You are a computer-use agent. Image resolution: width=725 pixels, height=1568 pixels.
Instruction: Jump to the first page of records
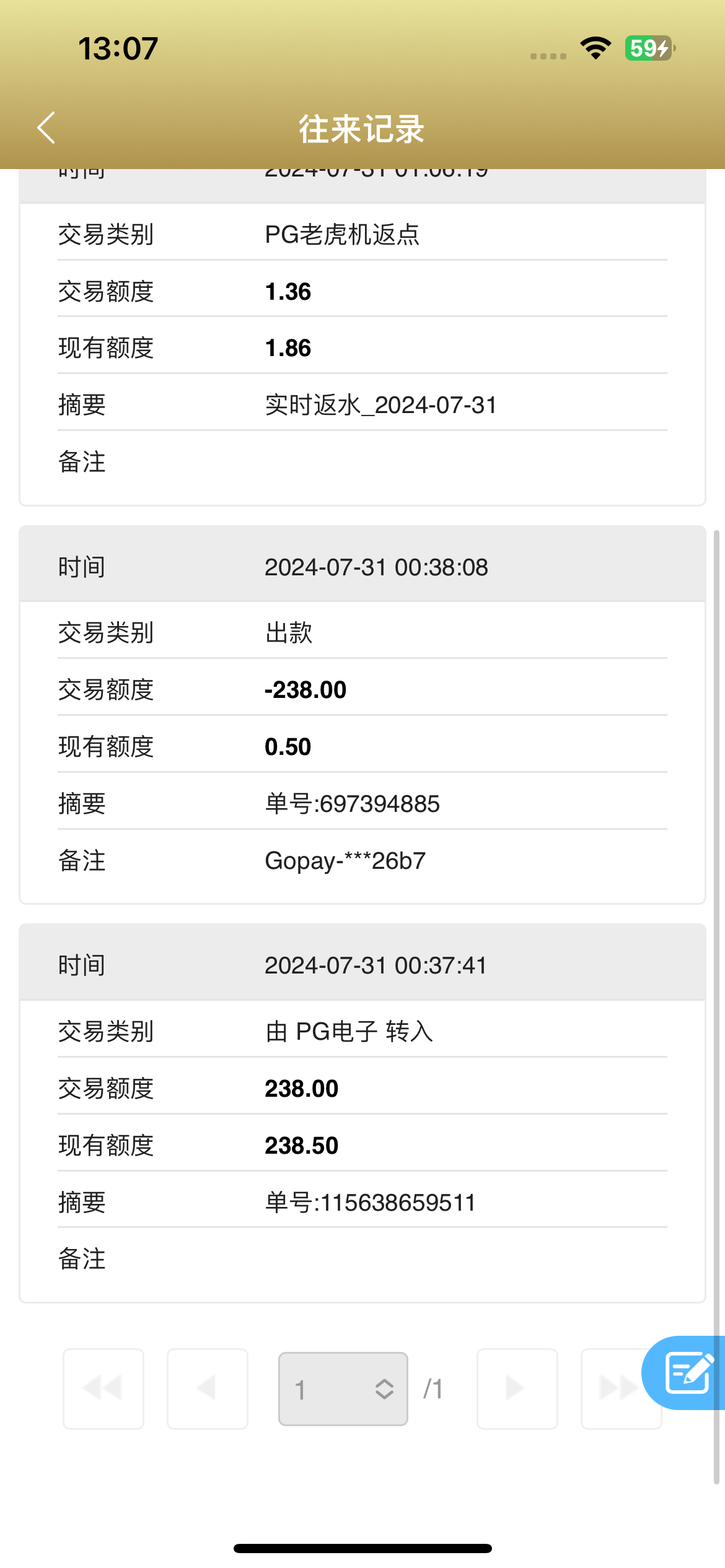click(x=103, y=1388)
